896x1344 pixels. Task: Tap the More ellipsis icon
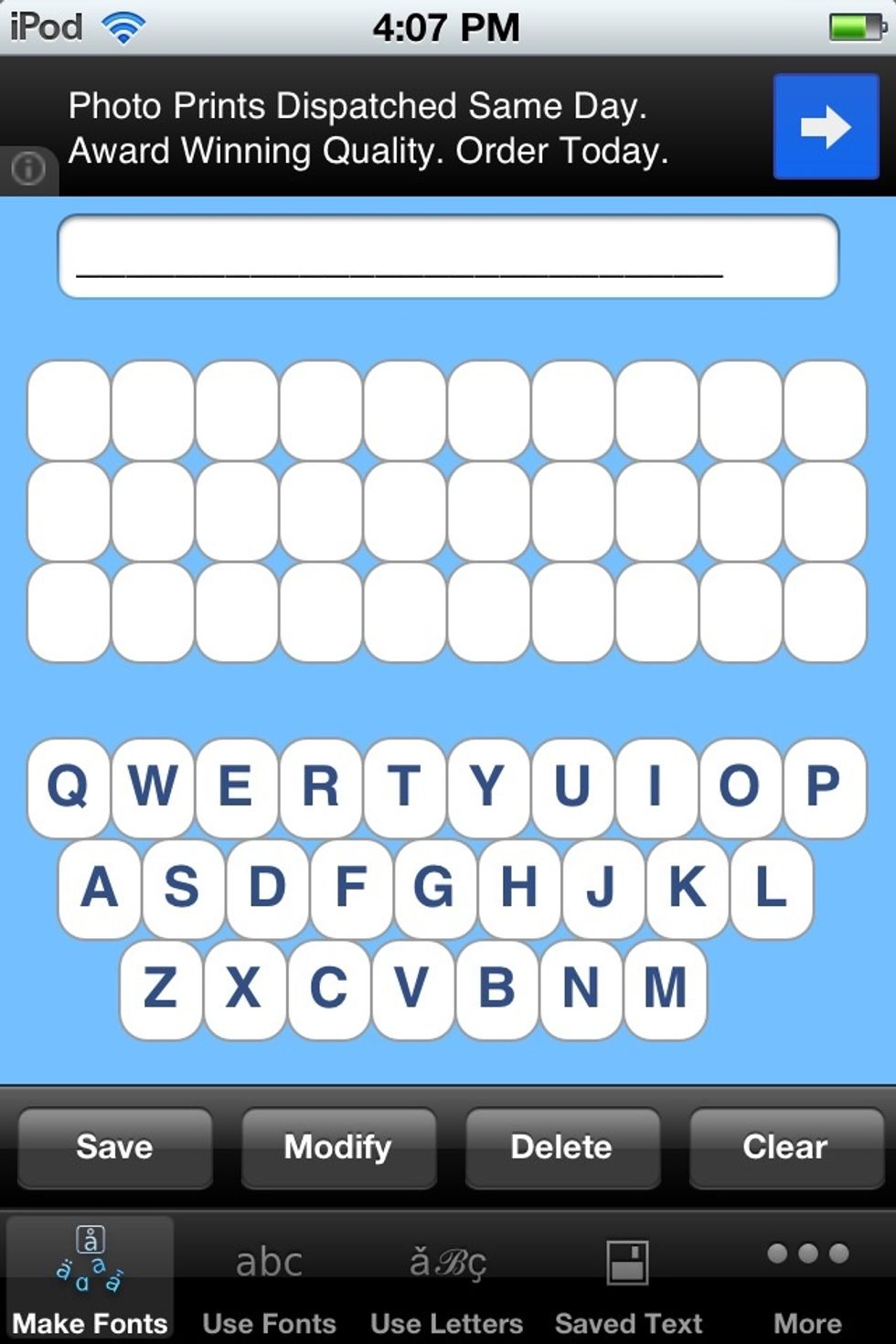tap(808, 1255)
